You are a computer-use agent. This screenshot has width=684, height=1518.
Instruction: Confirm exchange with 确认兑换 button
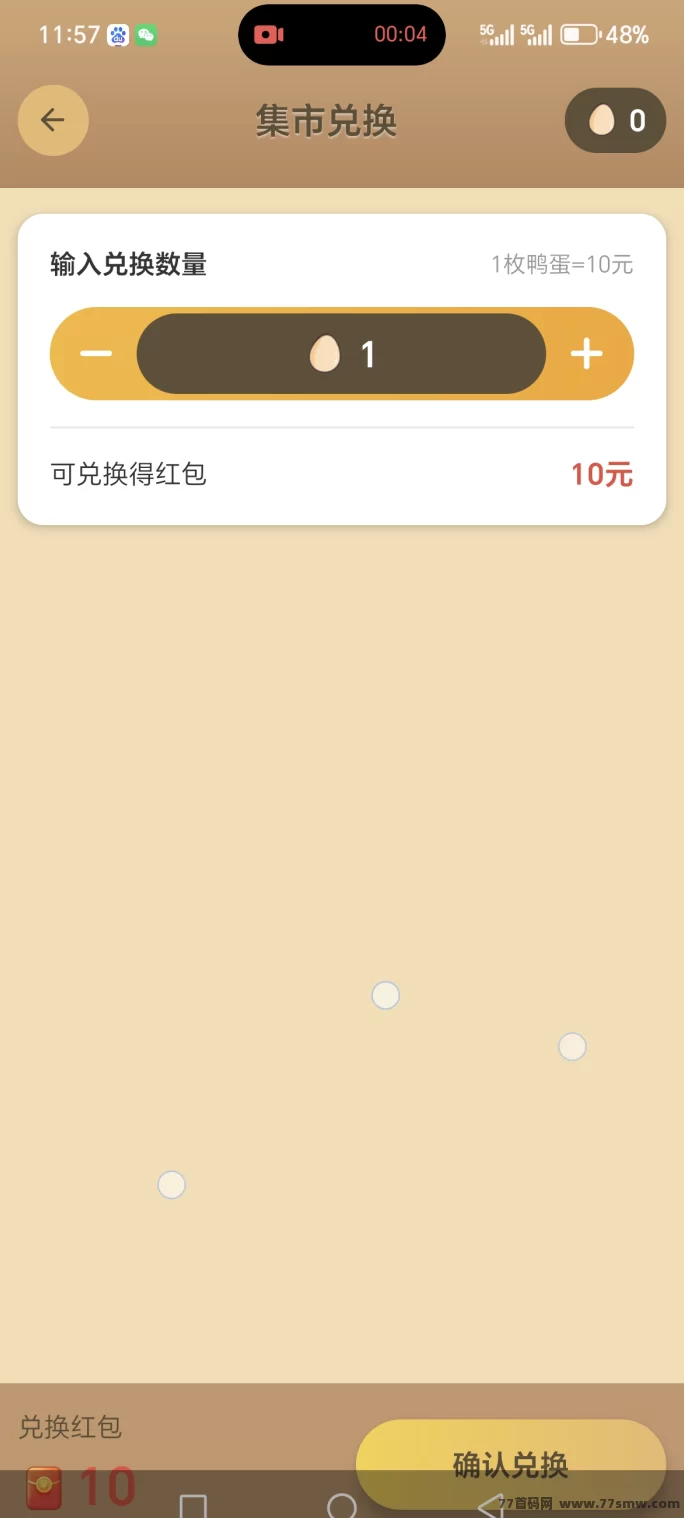click(x=510, y=1464)
